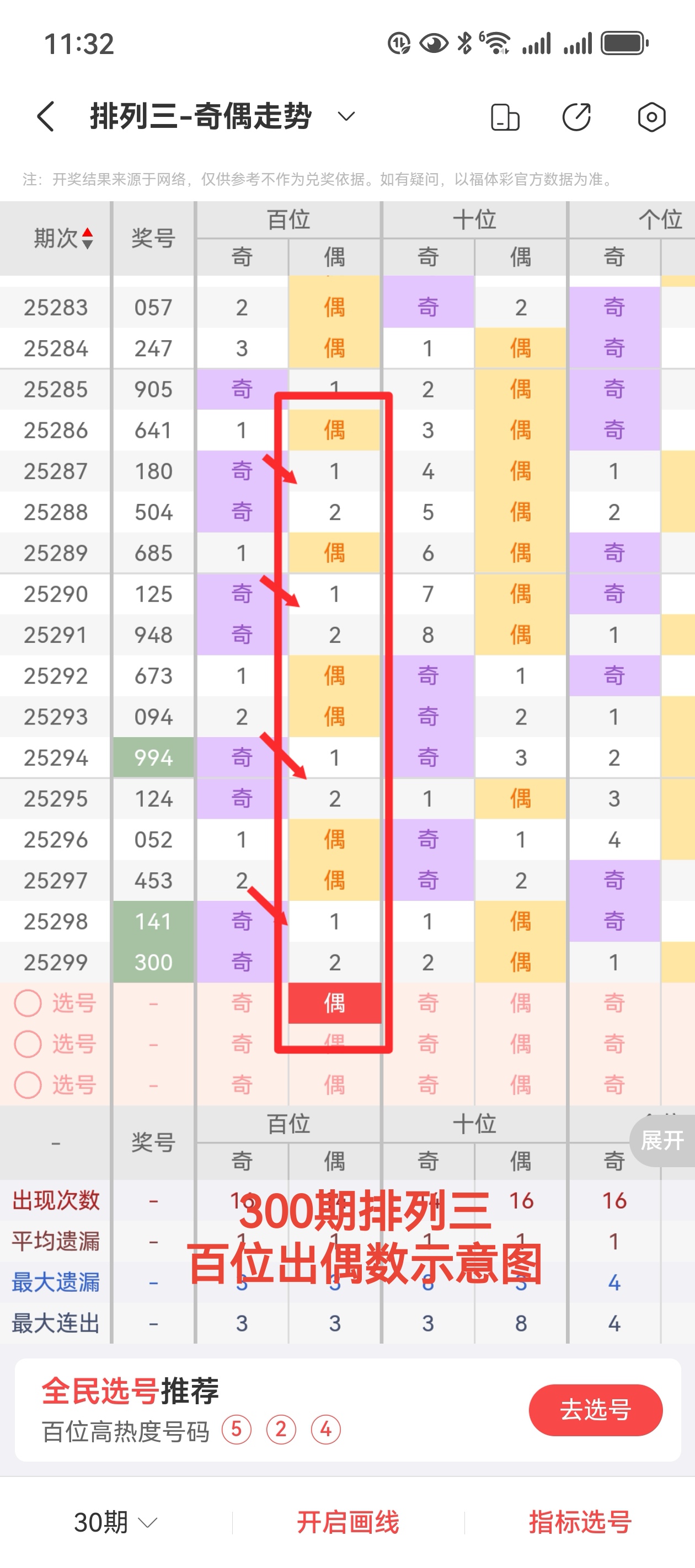The image size is (695, 1568).
Task: Tap the share icon in the top bar
Action: click(x=579, y=116)
